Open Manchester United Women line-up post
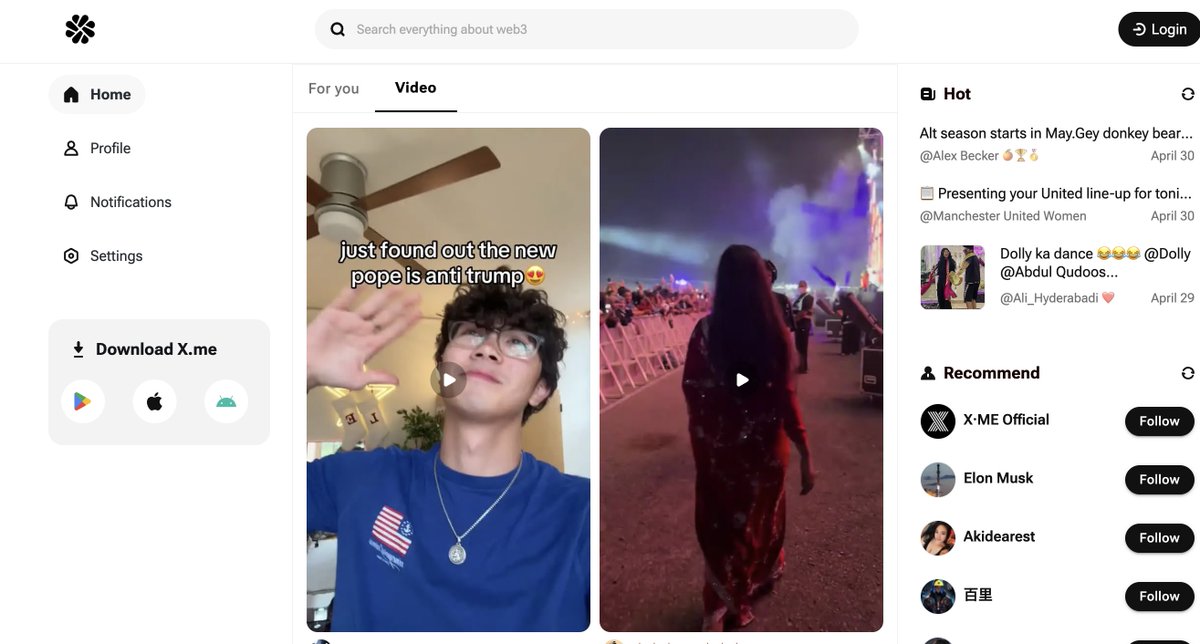 click(1055, 193)
